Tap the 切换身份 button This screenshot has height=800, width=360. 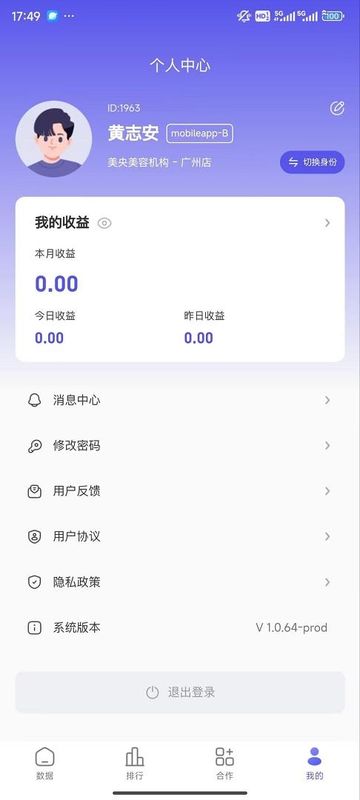pos(312,162)
